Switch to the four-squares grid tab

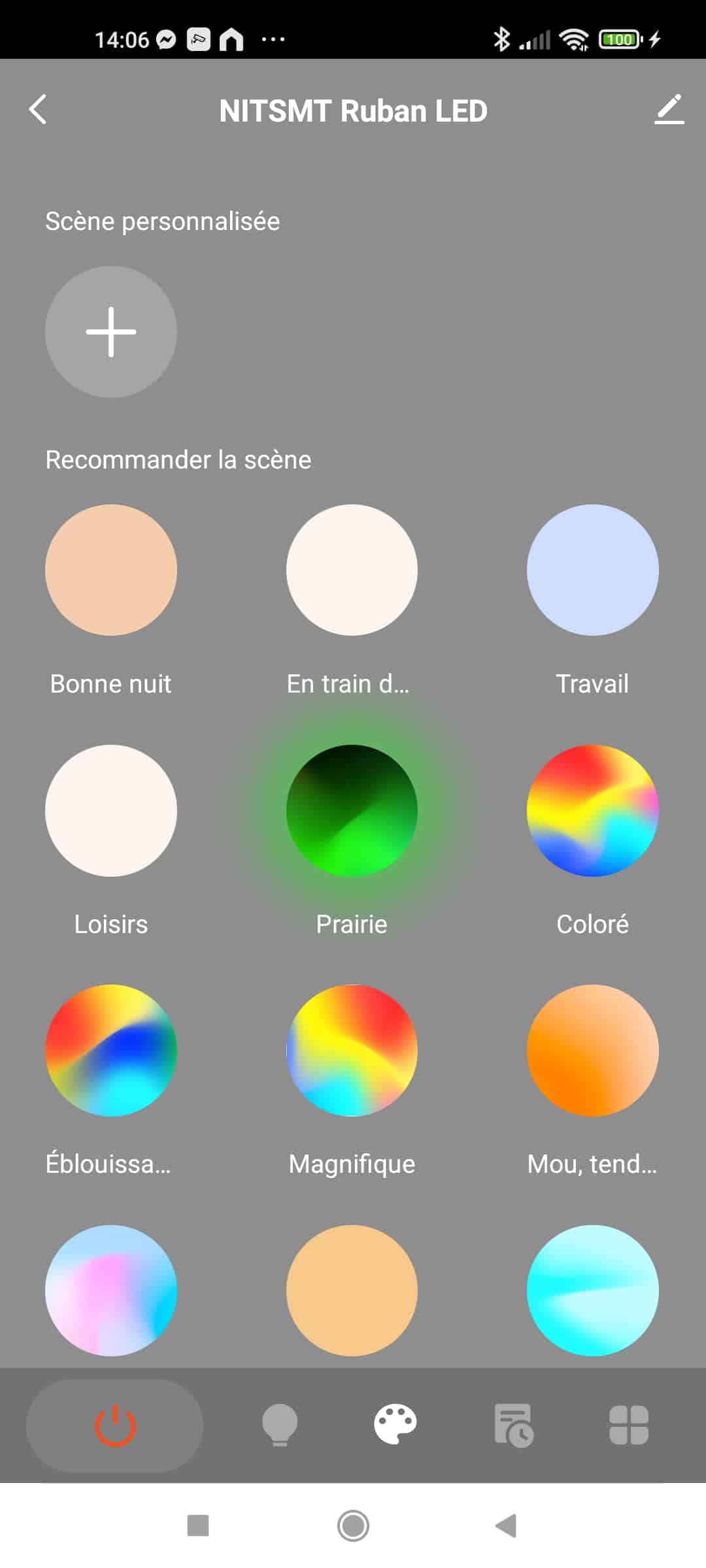629,1425
